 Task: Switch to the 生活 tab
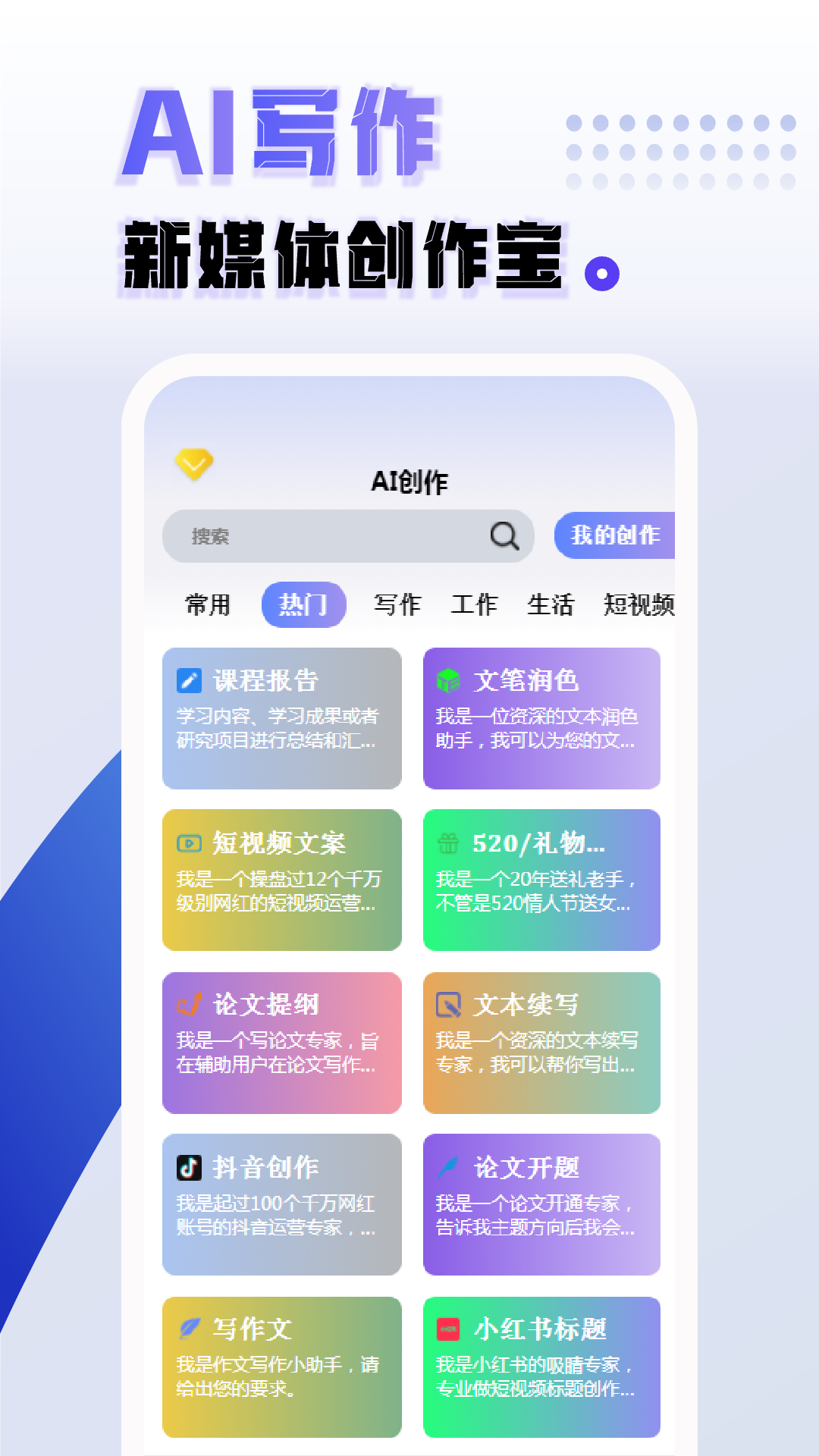(x=551, y=604)
